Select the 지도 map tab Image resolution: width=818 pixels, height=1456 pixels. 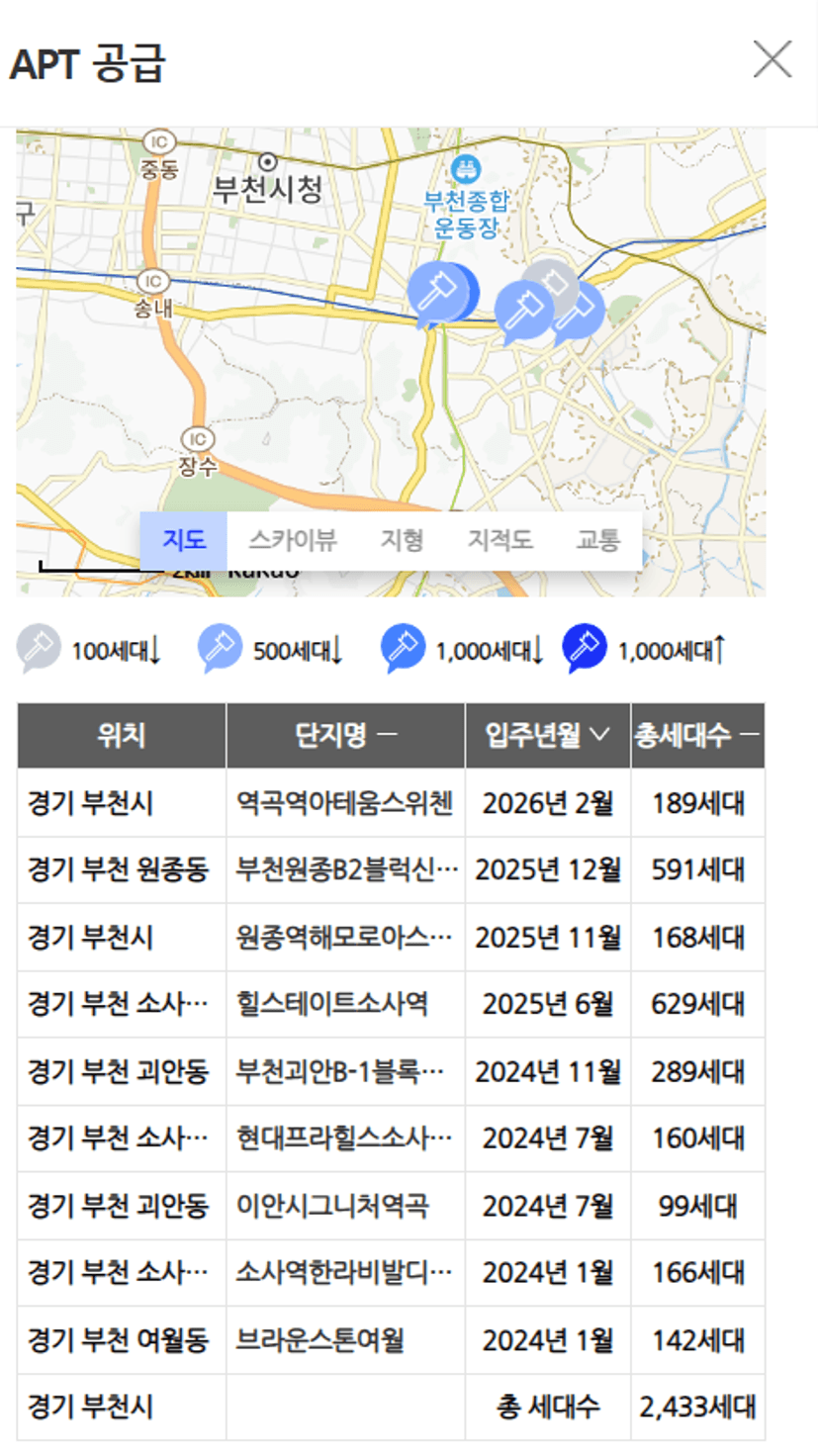tap(184, 540)
